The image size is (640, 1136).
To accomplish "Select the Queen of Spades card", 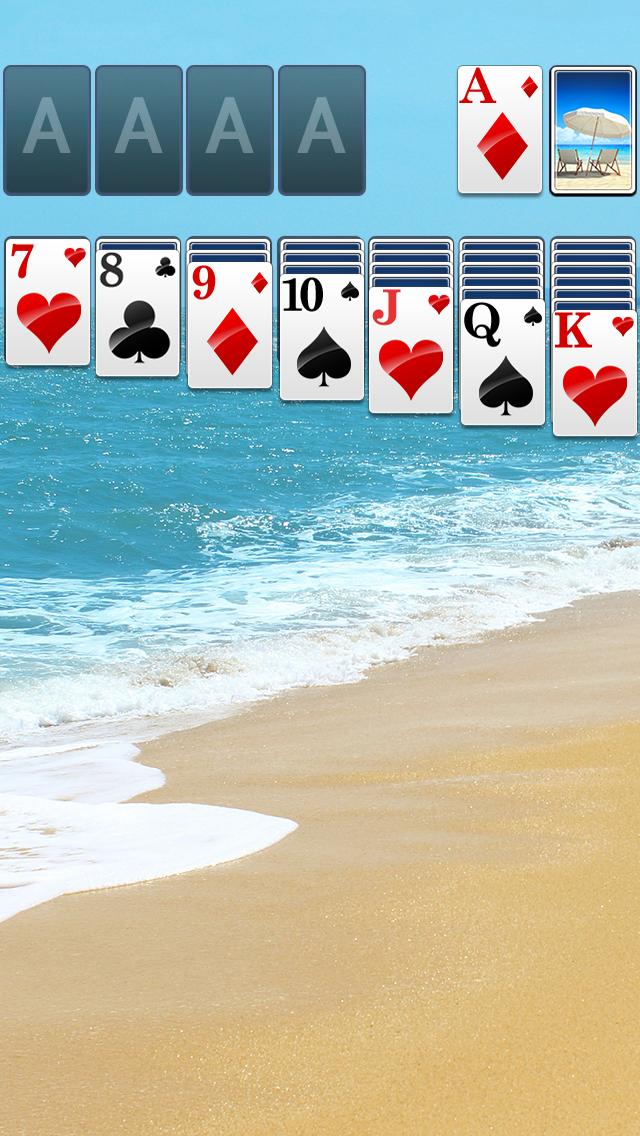I will (503, 361).
